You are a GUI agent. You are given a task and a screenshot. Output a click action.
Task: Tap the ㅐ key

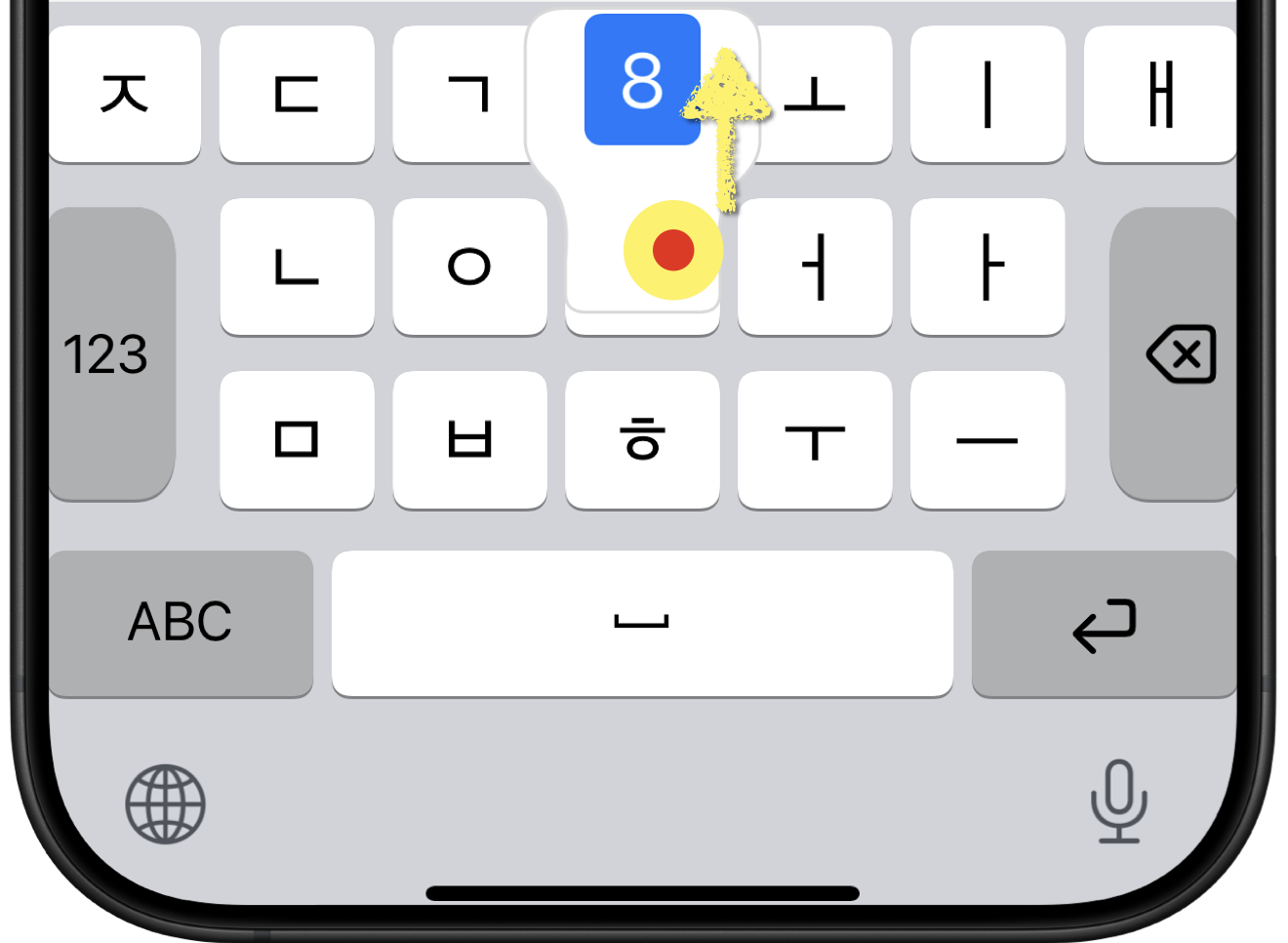pos(1160,94)
